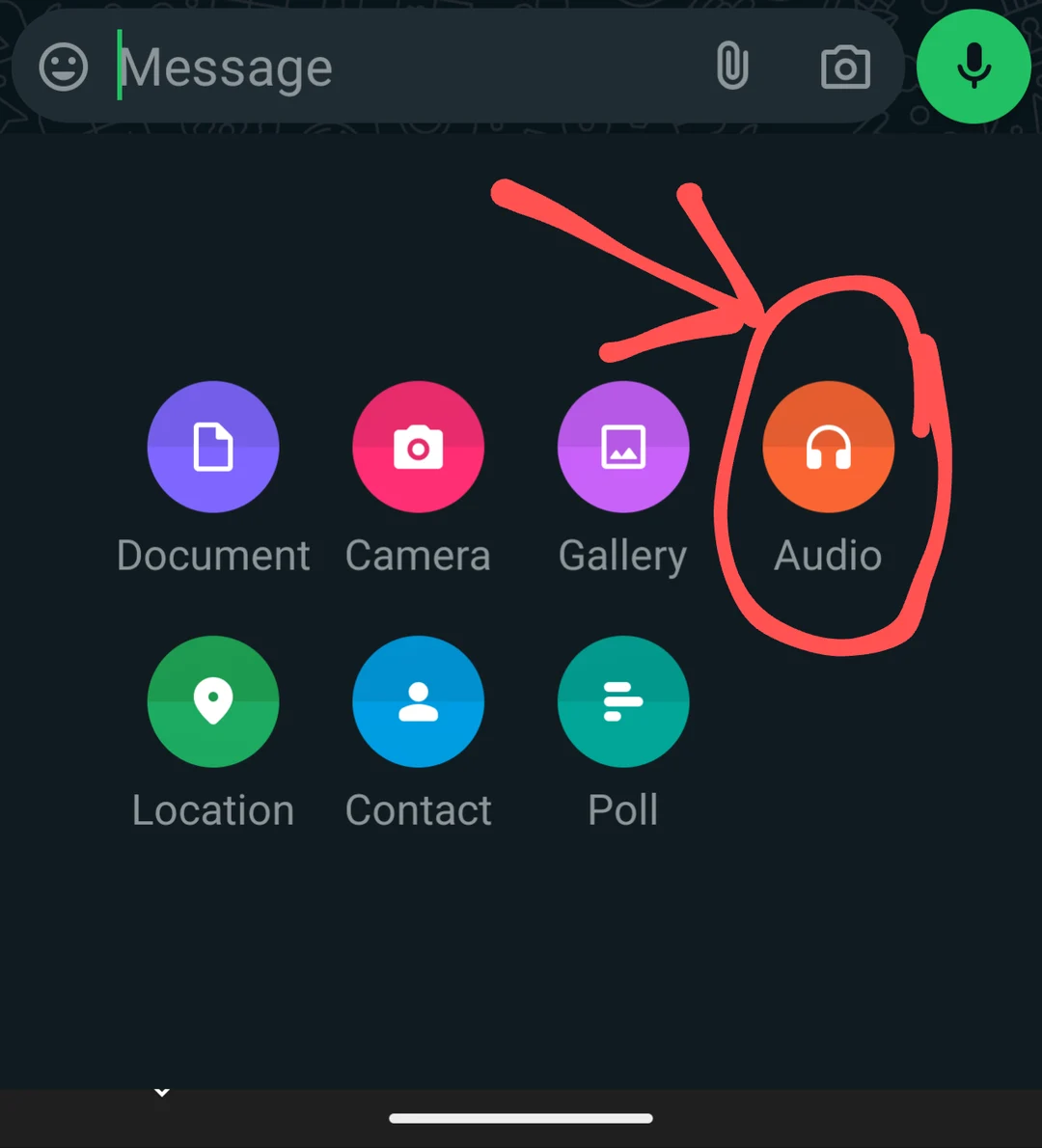This screenshot has width=1042, height=1148.
Task: Click inside the Message text field
Action: point(289,67)
